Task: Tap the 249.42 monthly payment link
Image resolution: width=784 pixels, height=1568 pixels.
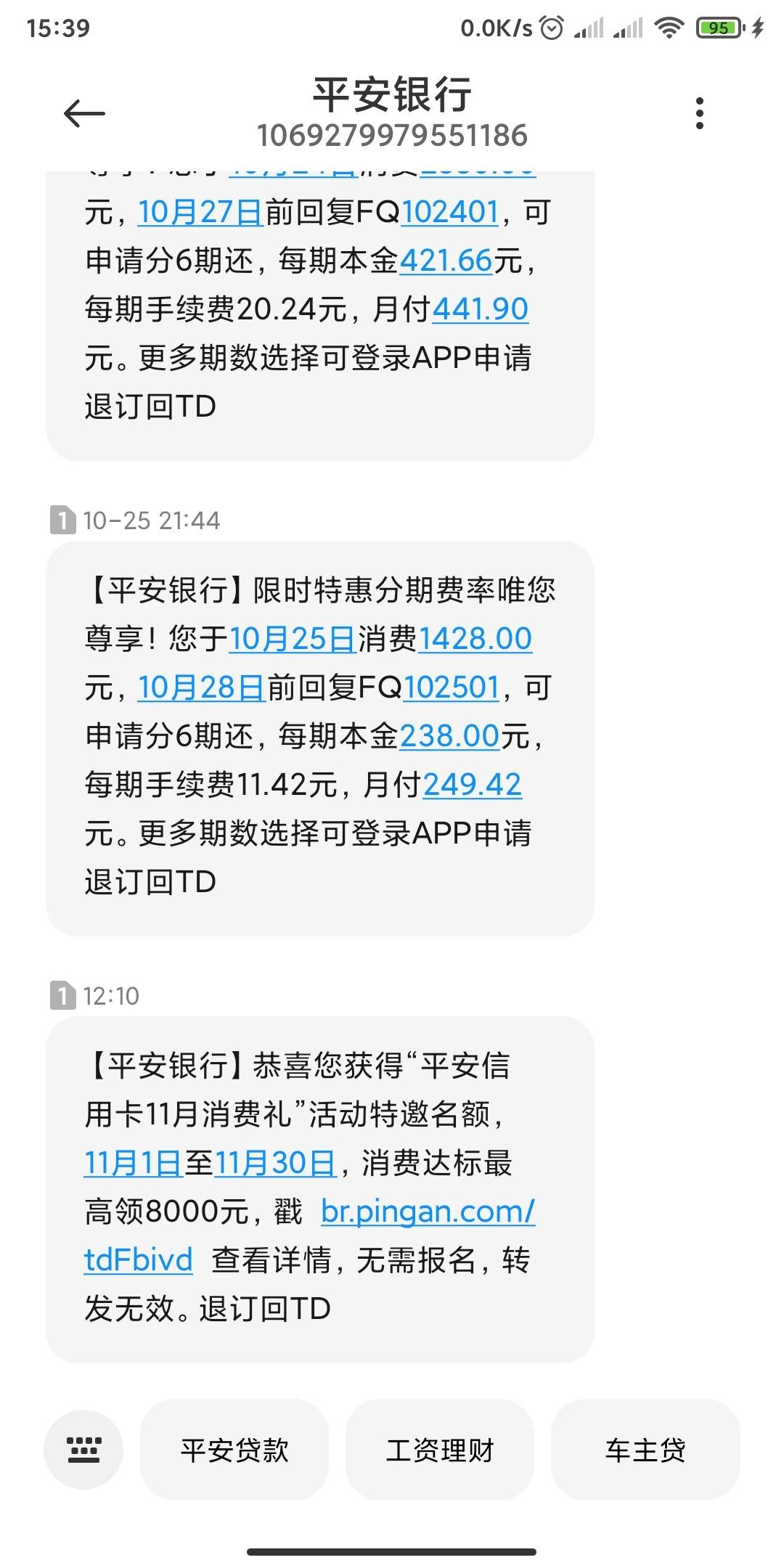Action: point(473,784)
